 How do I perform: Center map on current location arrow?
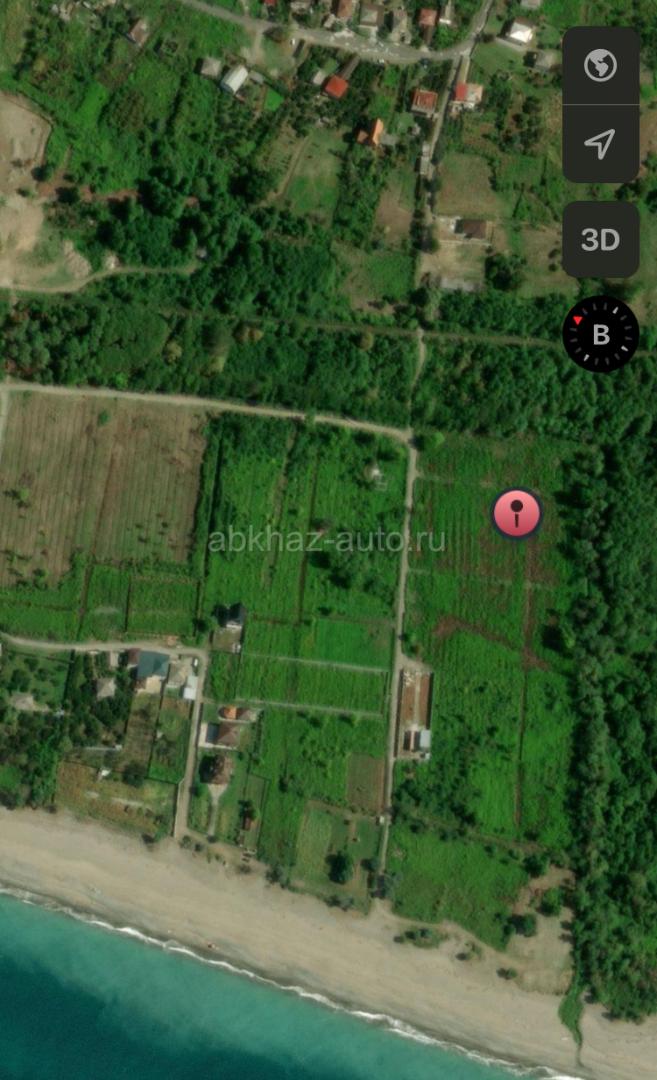click(x=601, y=144)
